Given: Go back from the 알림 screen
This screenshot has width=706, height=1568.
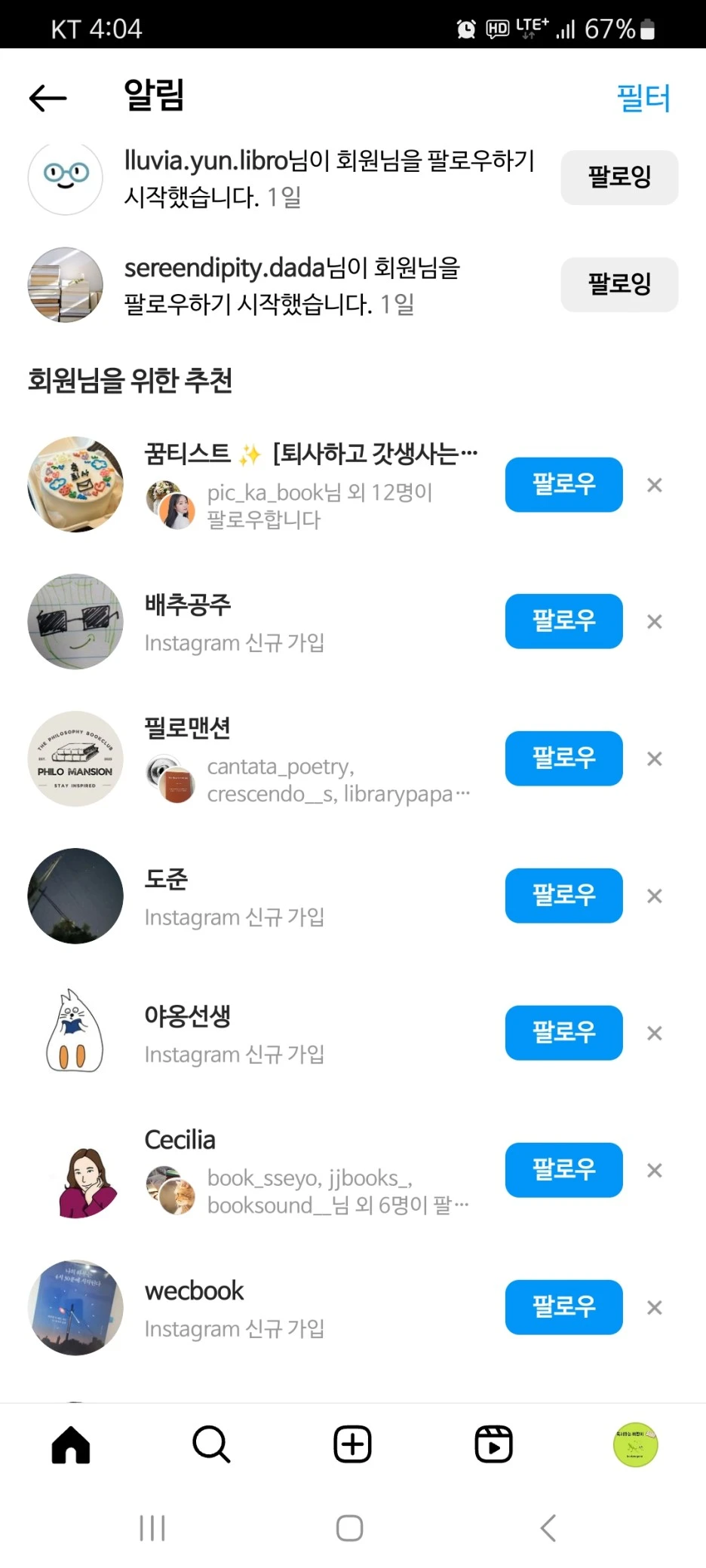Looking at the screenshot, I should point(48,98).
